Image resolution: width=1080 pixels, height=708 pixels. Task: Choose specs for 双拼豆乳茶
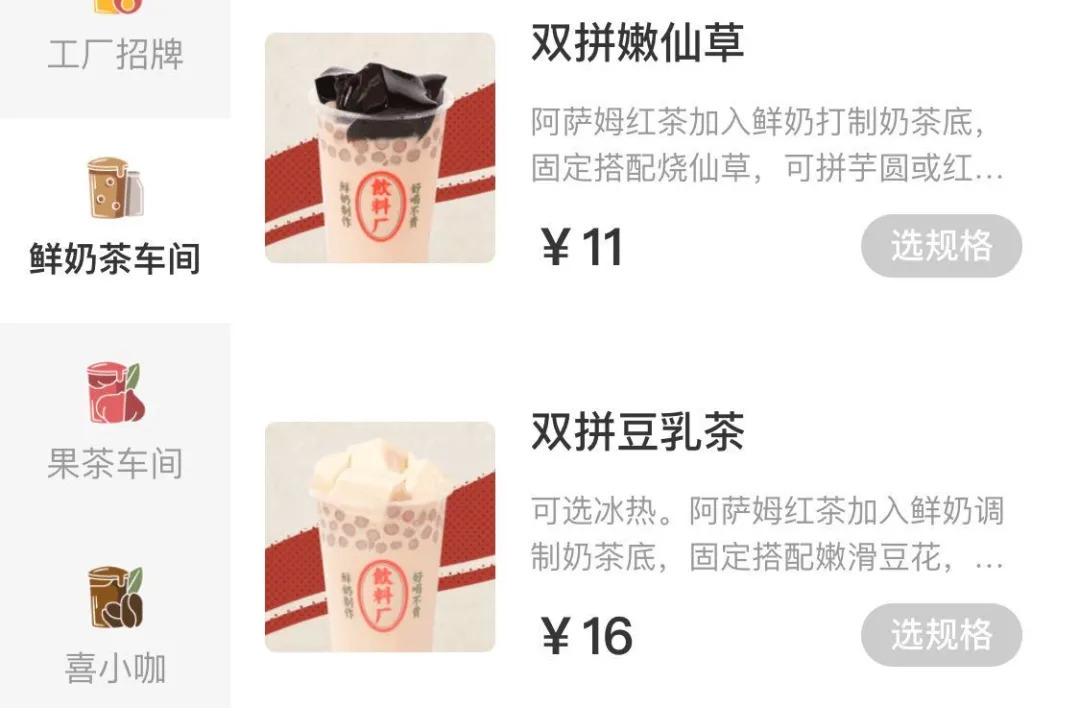pyautogui.click(x=941, y=634)
